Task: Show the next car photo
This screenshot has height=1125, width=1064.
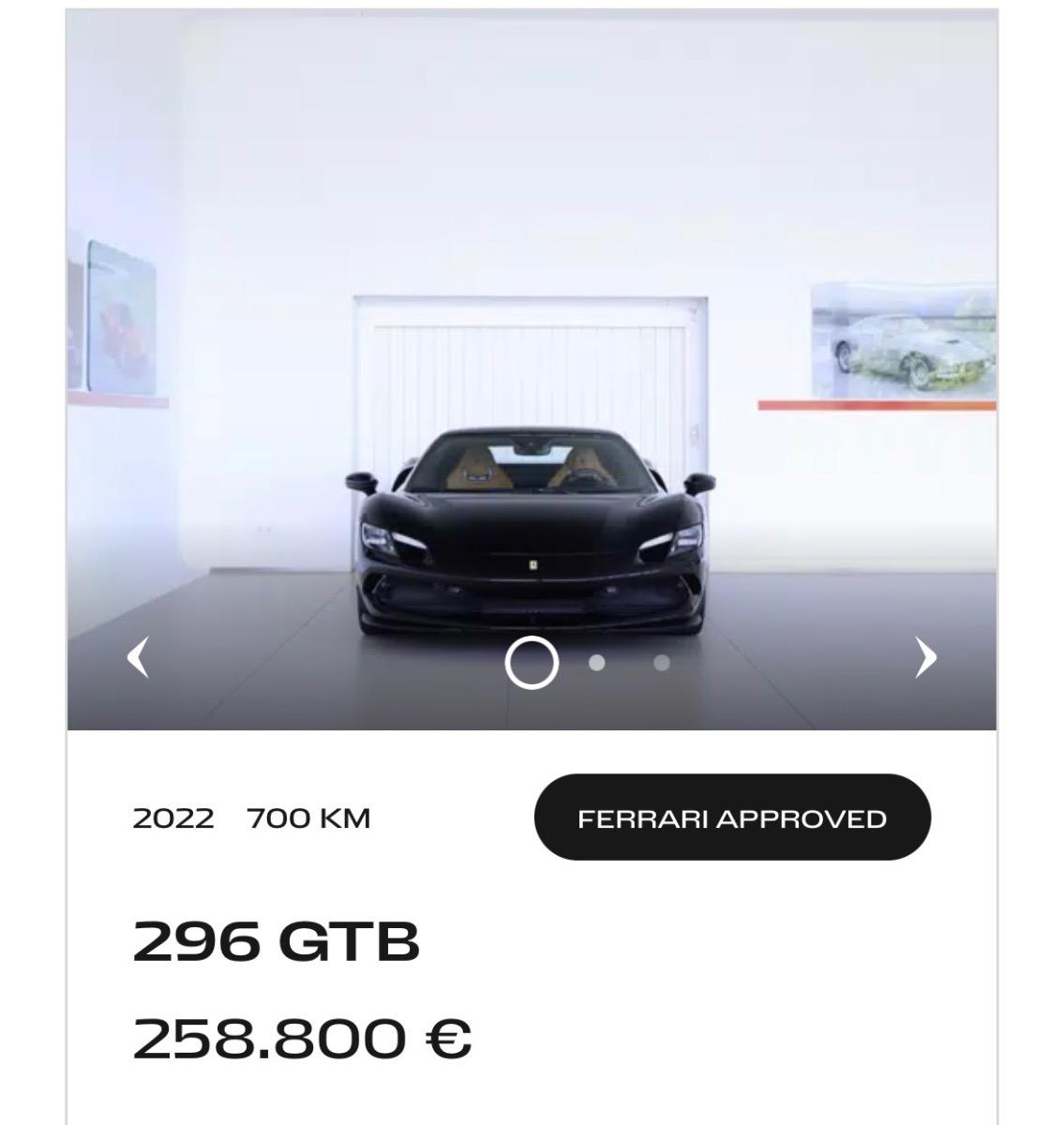Action: [925, 657]
